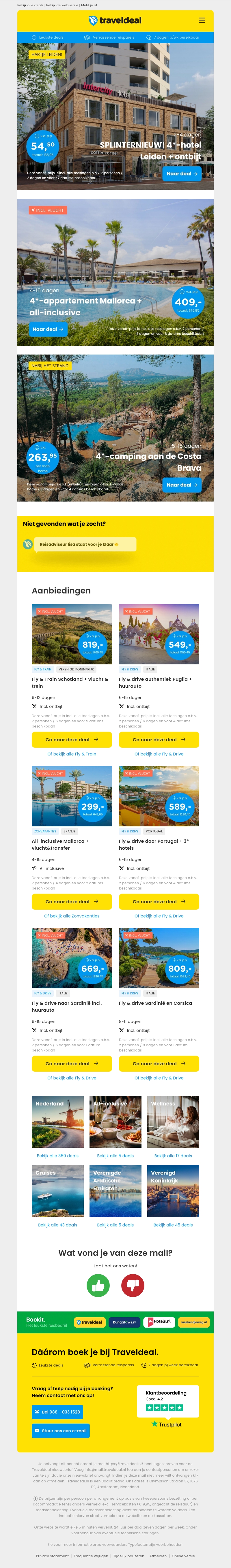Go to the Sardinië en Corsica deal
Screen dimensions: 231x1568
tap(159, 1063)
